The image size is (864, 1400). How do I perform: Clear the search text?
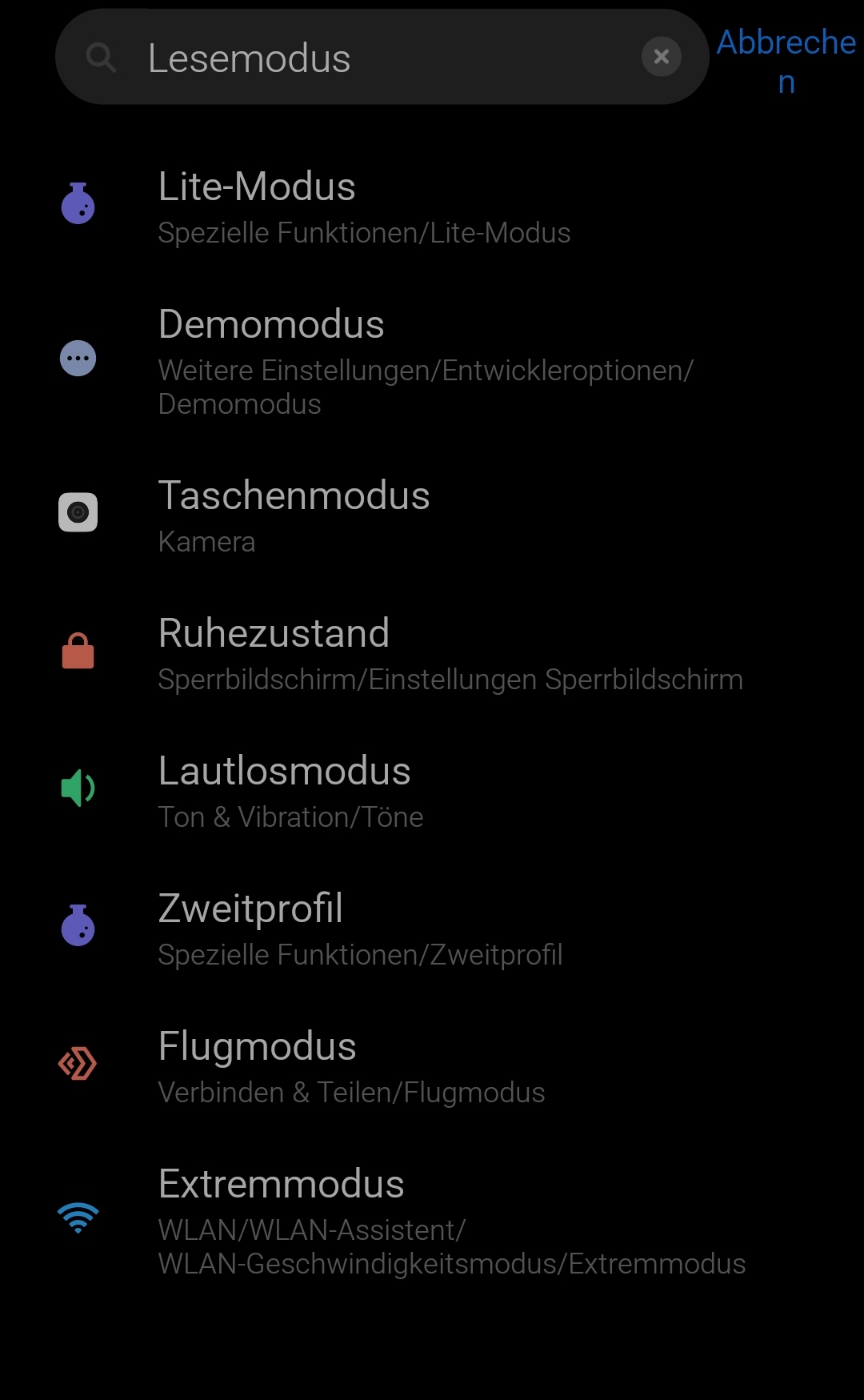(661, 57)
